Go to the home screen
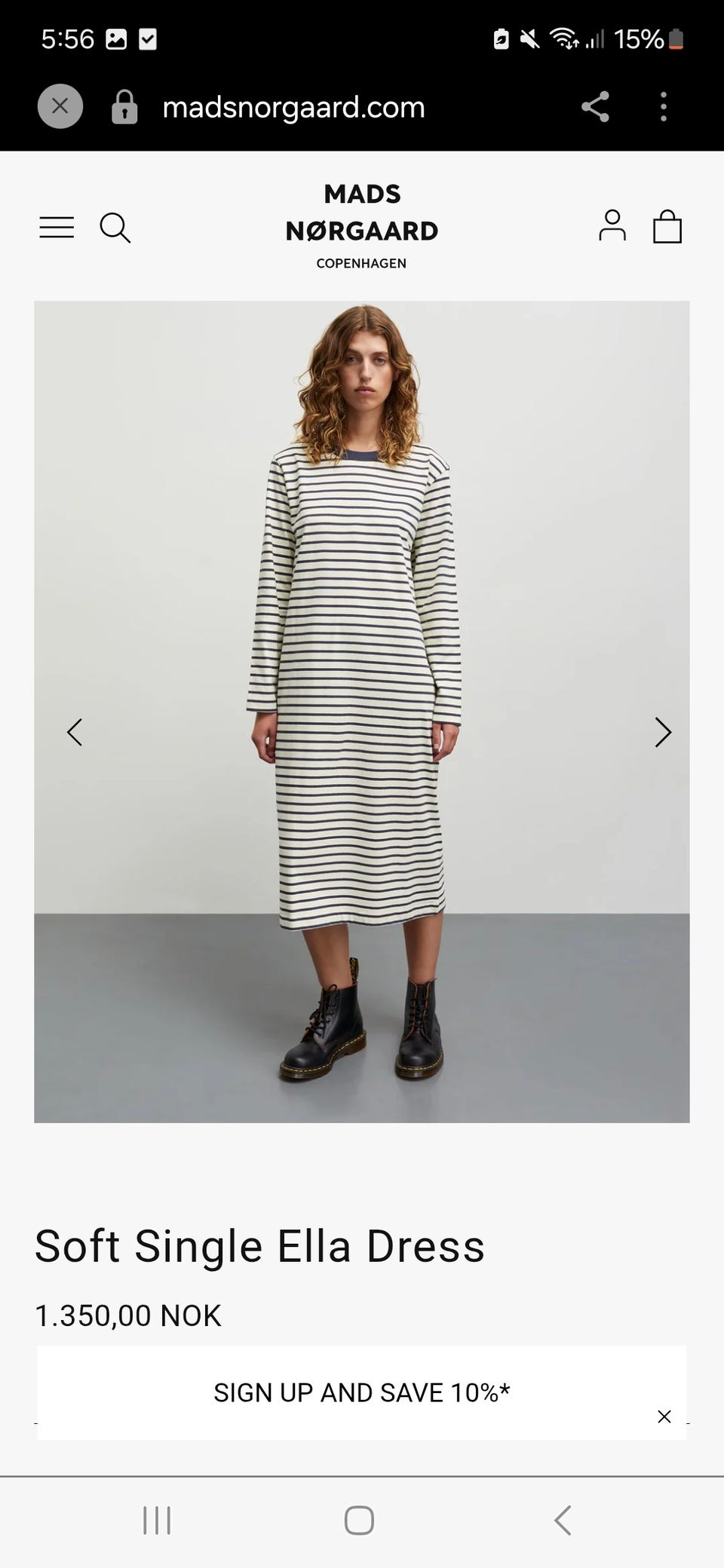The height and width of the screenshot is (1568, 724). click(x=359, y=1521)
